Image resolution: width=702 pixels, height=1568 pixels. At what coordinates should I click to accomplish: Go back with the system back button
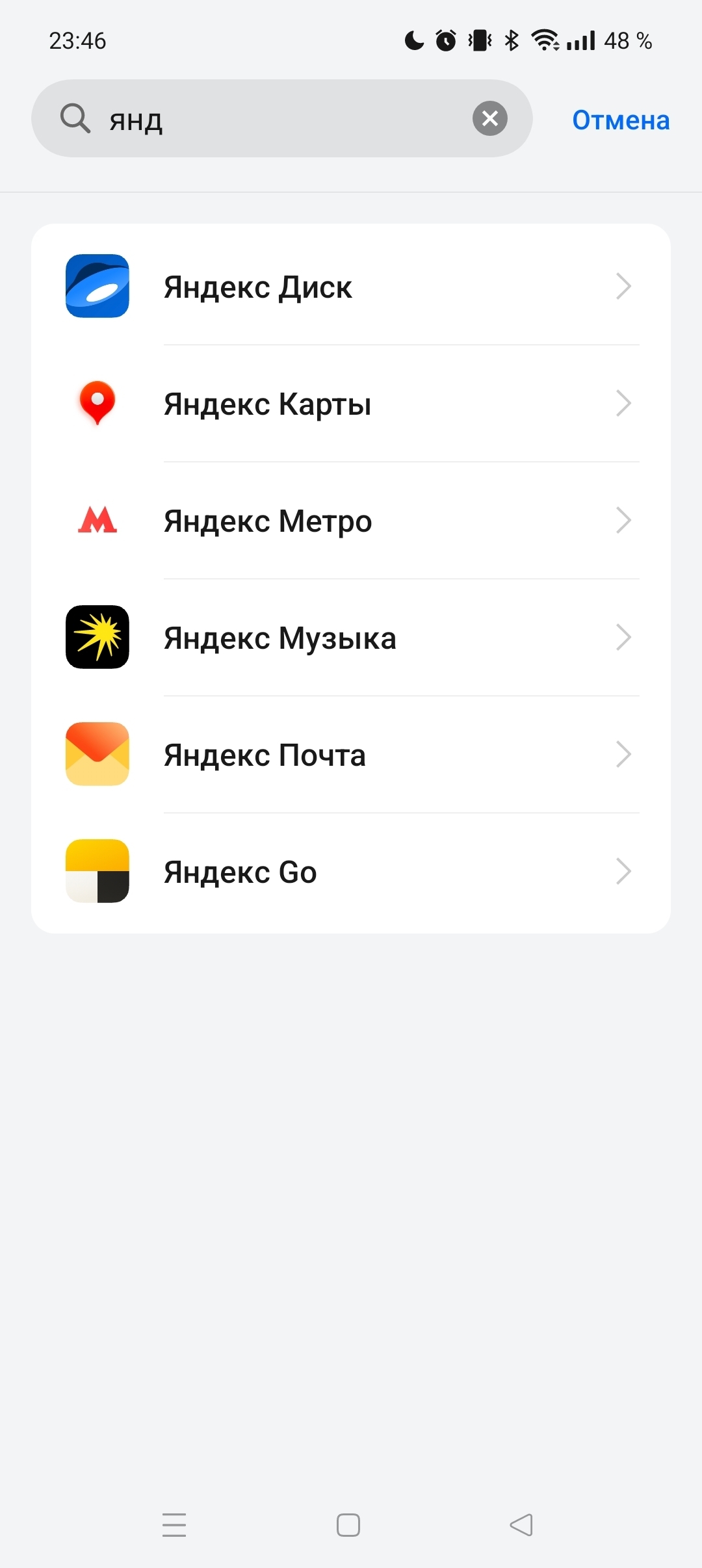(x=521, y=1524)
